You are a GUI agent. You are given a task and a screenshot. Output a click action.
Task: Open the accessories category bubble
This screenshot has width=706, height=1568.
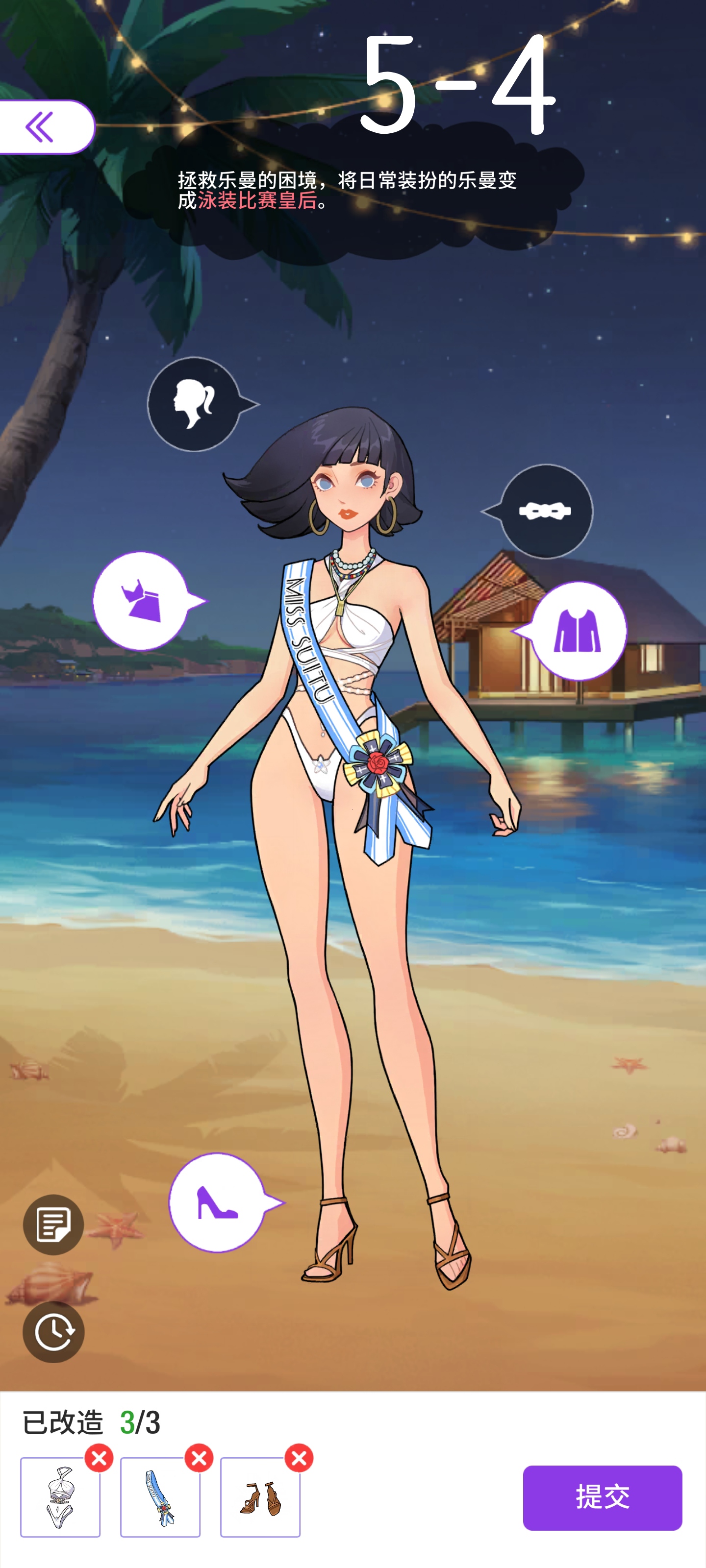click(545, 511)
